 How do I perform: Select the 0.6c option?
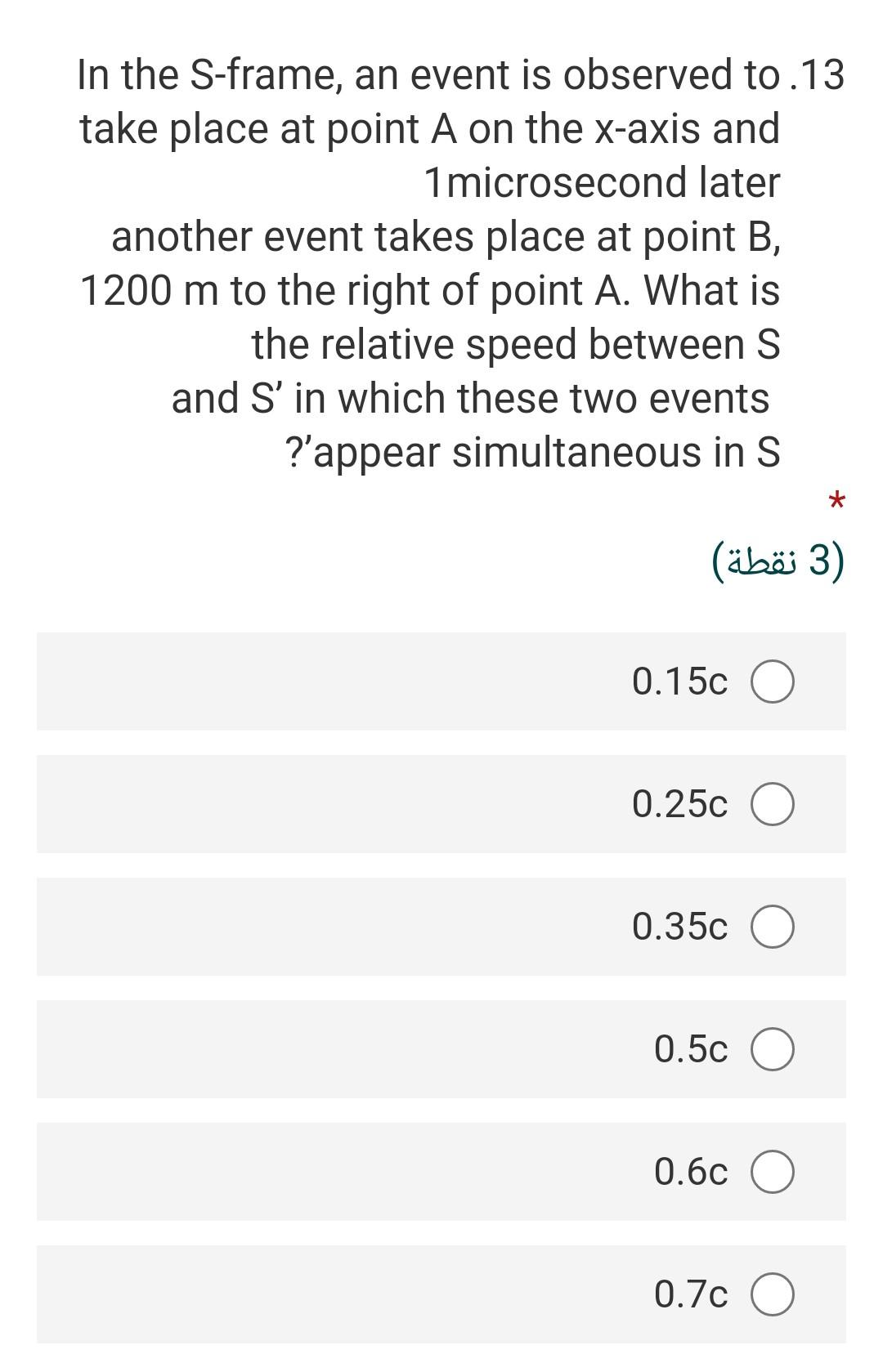[x=772, y=1173]
